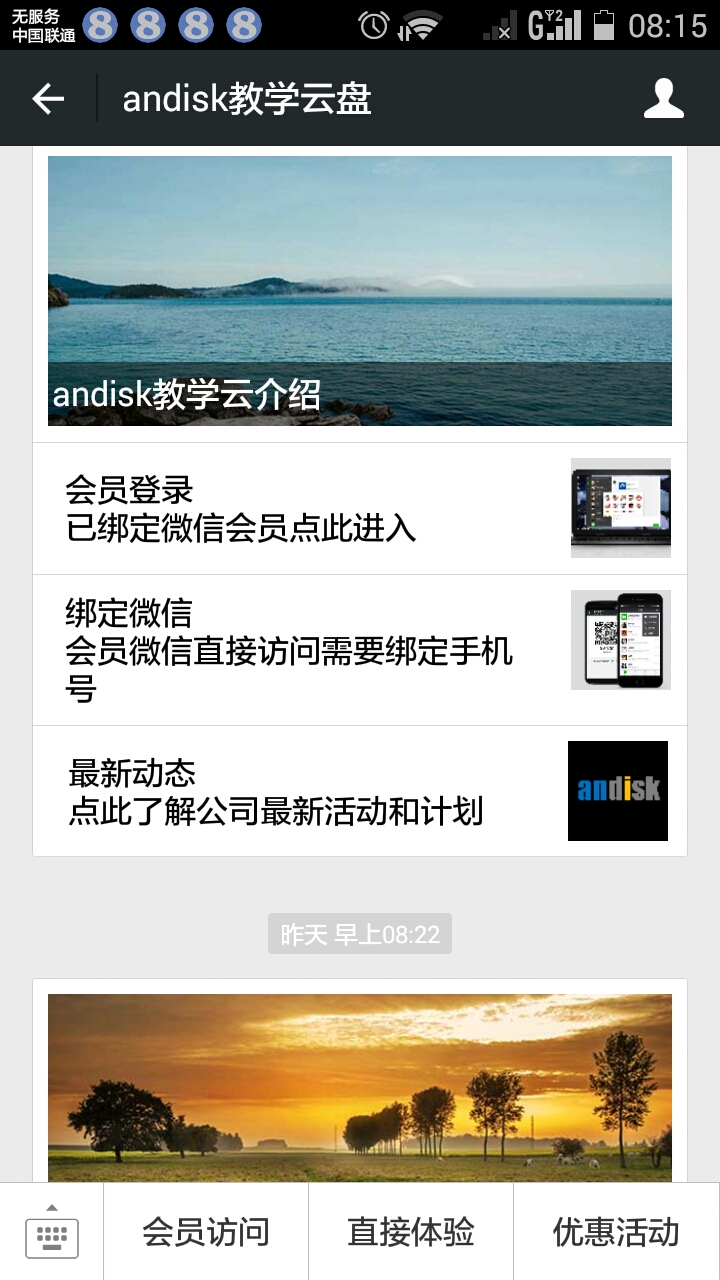Screen dimensions: 720x1280
Task: Switch to keyboard input mode
Action: (52, 1232)
